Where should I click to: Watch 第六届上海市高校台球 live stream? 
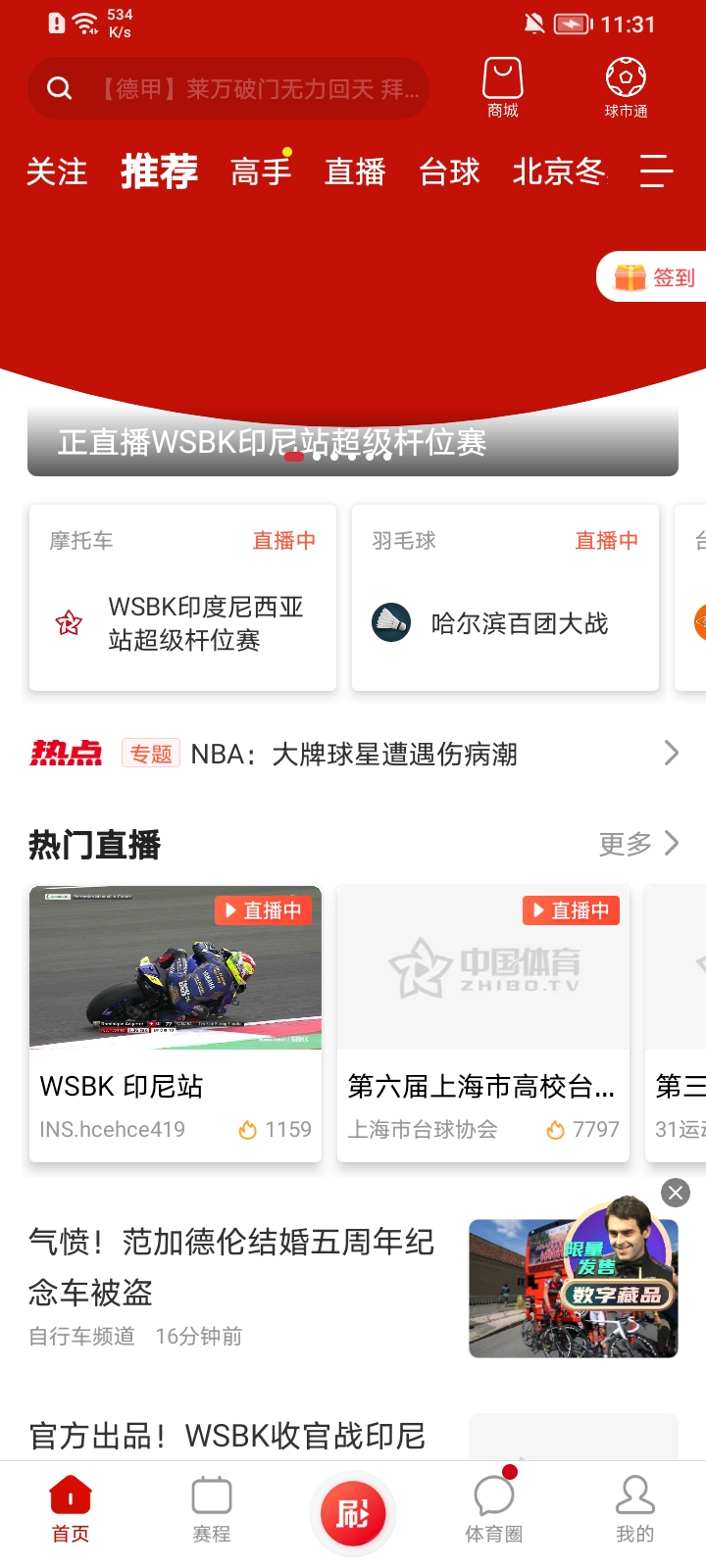click(483, 1024)
